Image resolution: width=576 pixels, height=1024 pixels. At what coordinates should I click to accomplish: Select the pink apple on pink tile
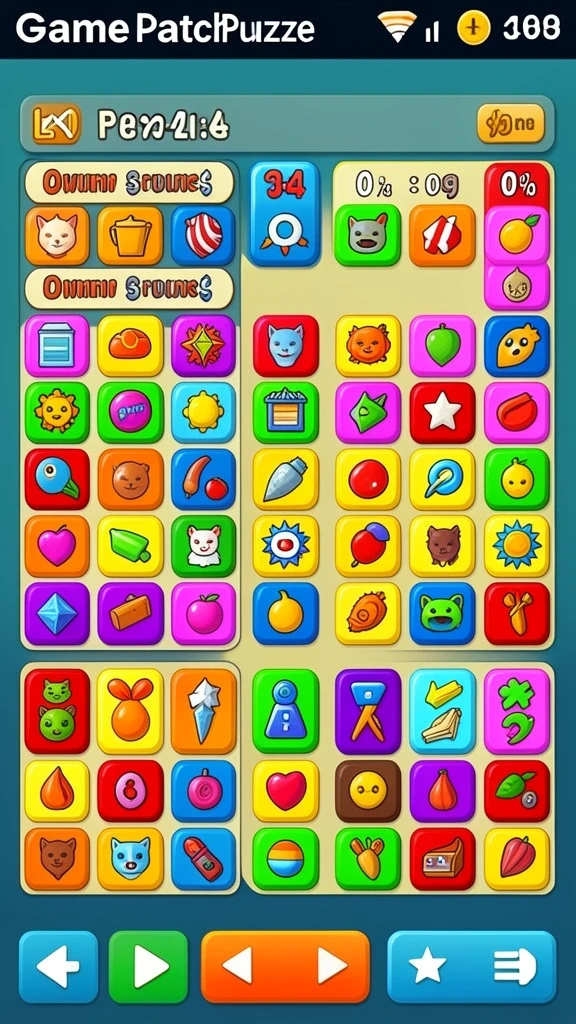tap(204, 614)
